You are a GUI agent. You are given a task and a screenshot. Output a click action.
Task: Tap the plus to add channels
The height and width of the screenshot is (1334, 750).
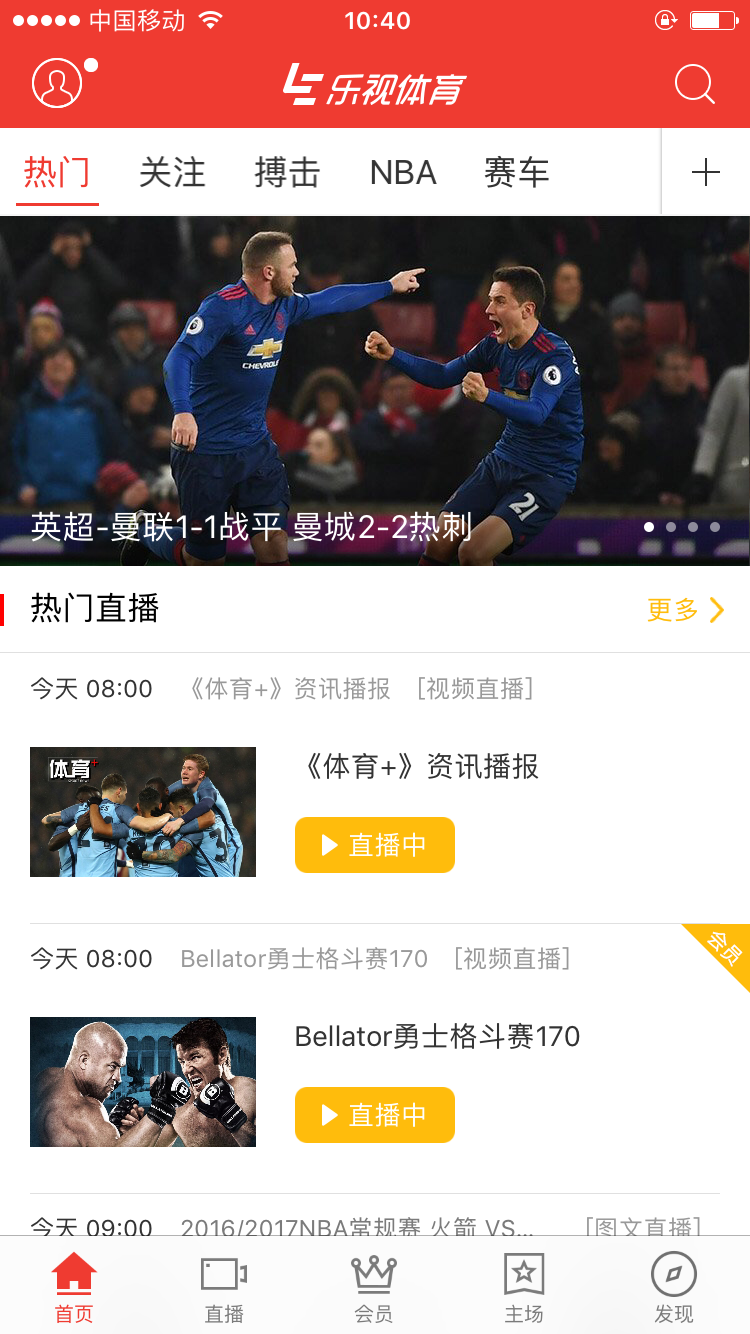coord(707,172)
